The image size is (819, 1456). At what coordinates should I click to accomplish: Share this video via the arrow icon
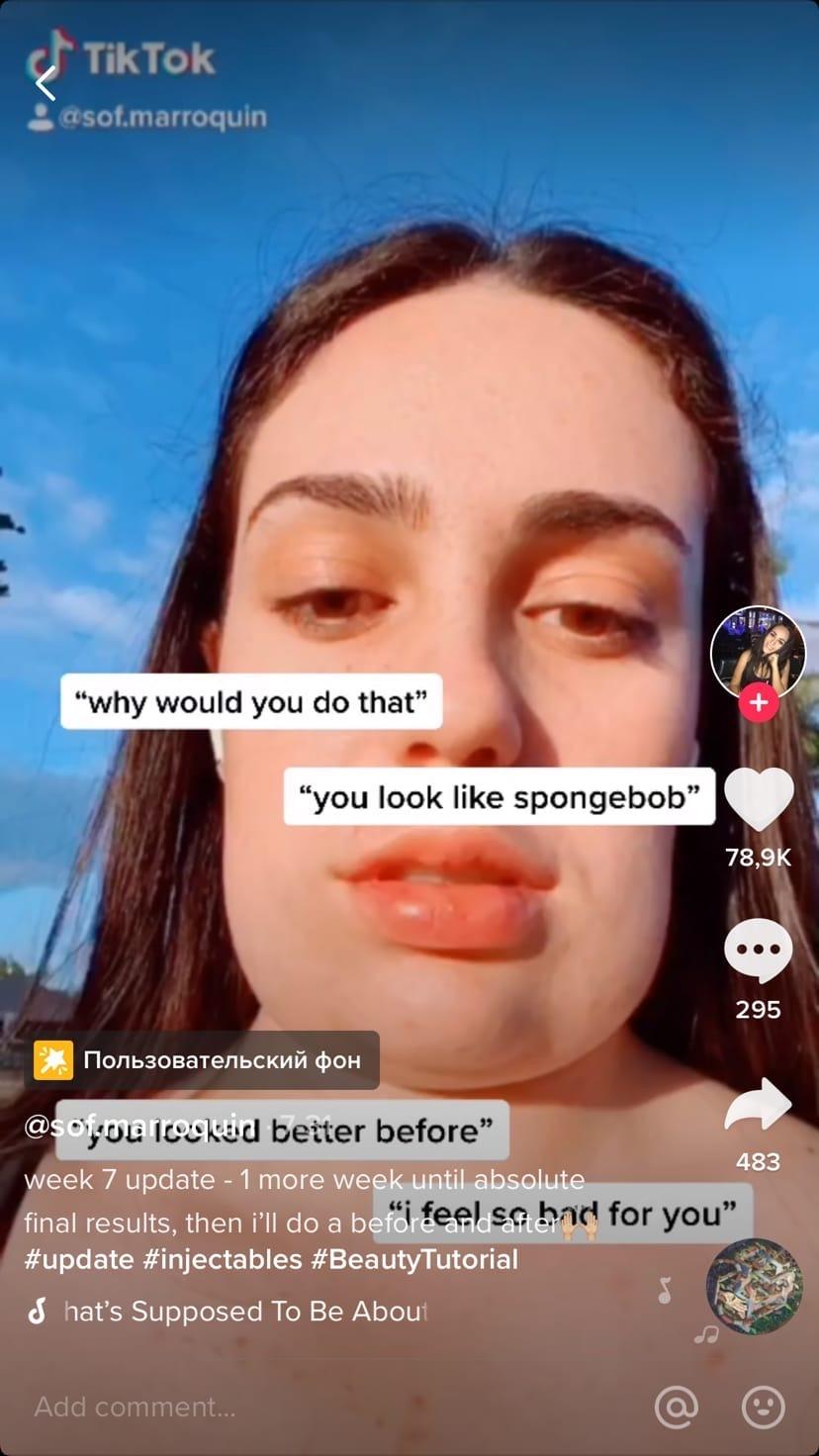(759, 1105)
